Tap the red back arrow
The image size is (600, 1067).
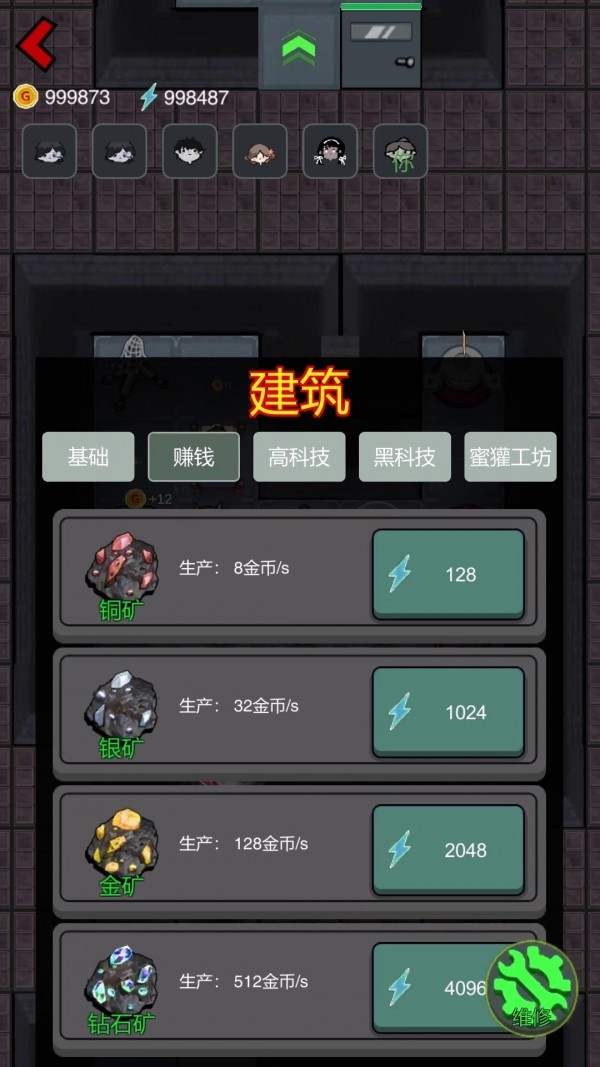tap(37, 44)
